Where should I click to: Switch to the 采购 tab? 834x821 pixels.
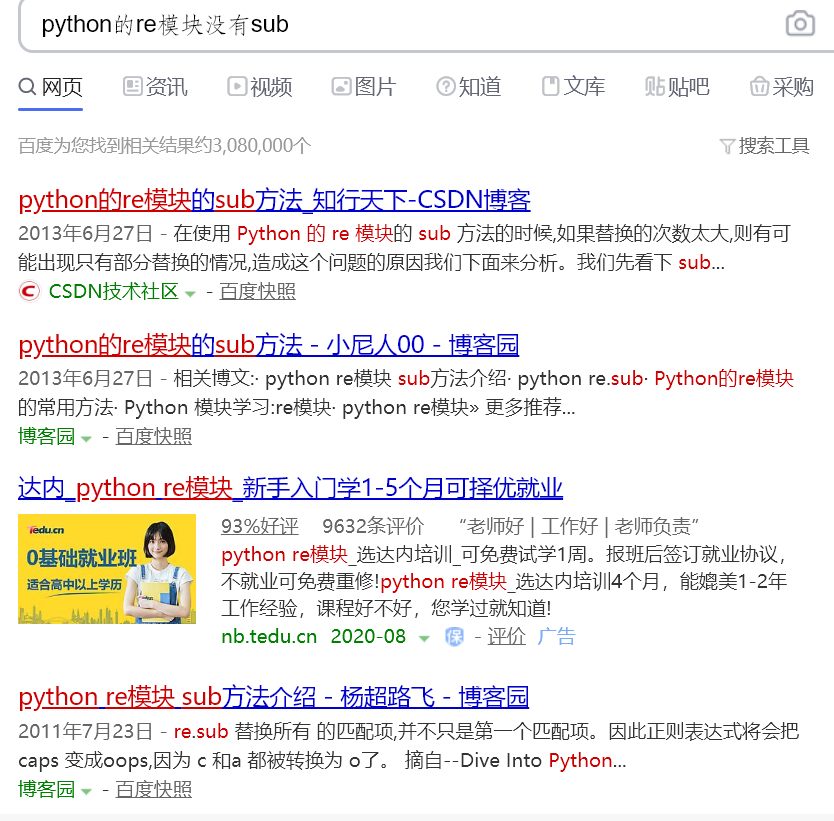click(x=782, y=87)
